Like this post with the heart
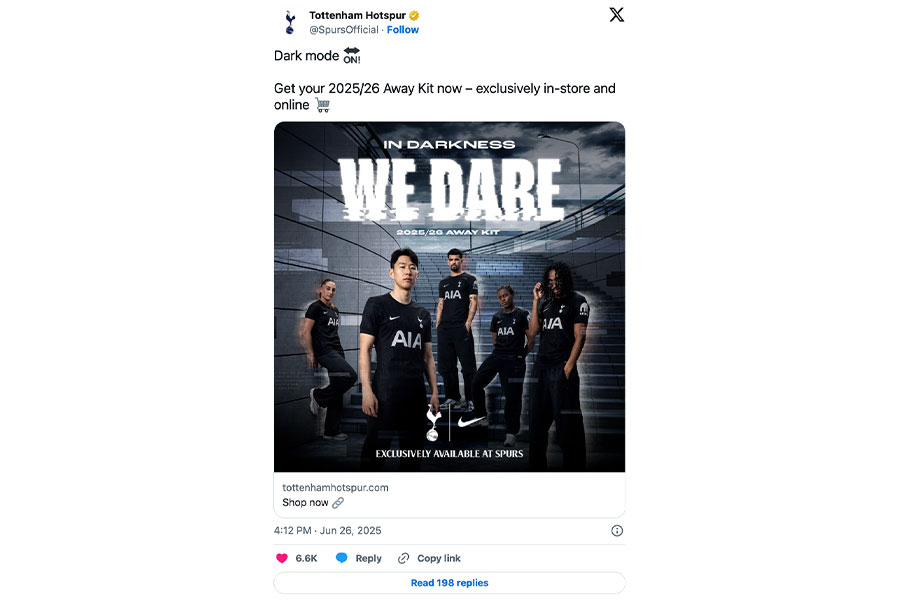This screenshot has width=900, height=600. point(283,558)
